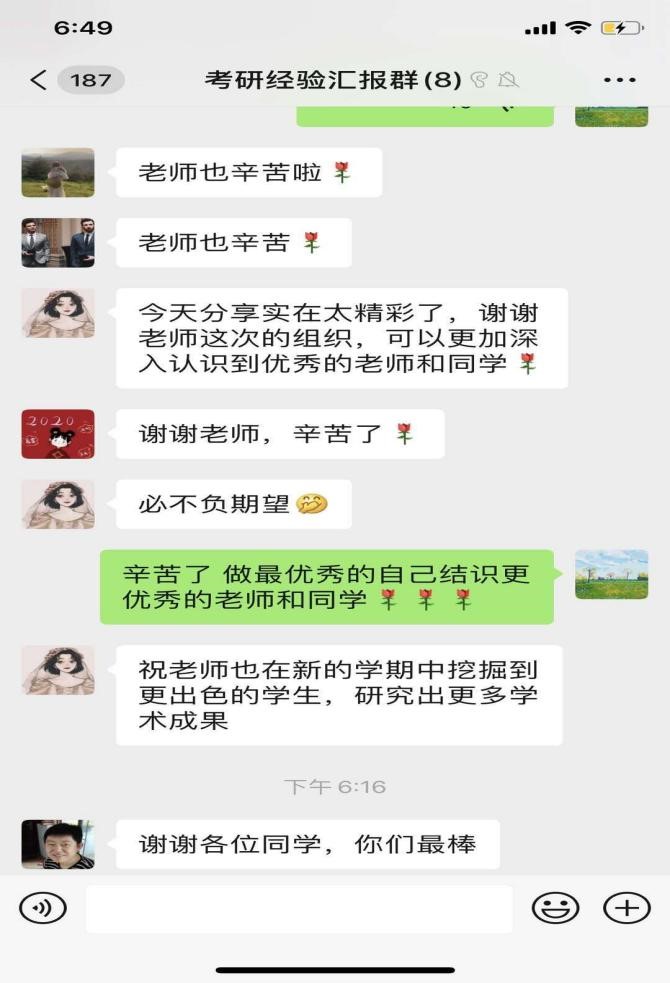Screen dimensions: 670x983
Task: Open girl avatar beside 必不负期望
Action: click(x=58, y=504)
